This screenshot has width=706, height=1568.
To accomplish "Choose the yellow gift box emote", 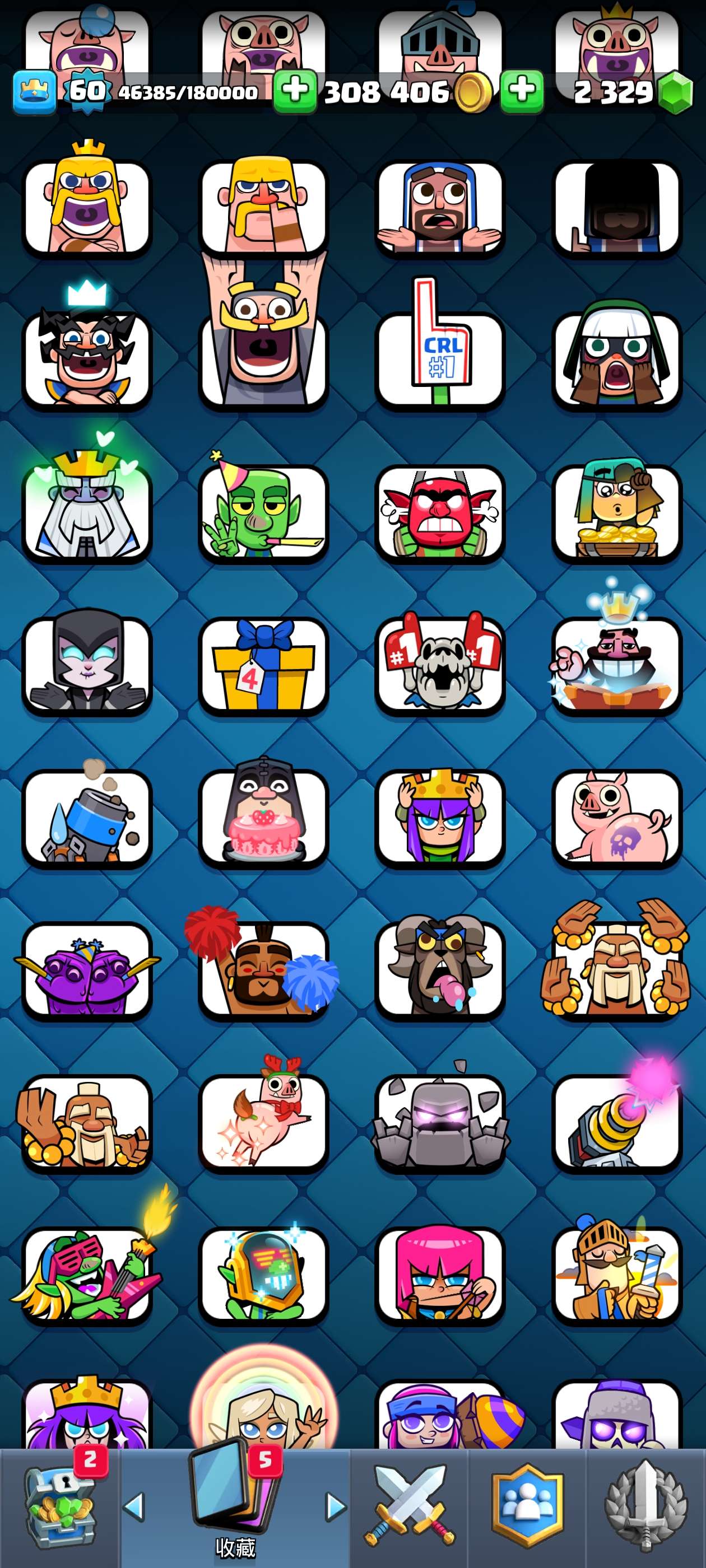I will tap(263, 665).
